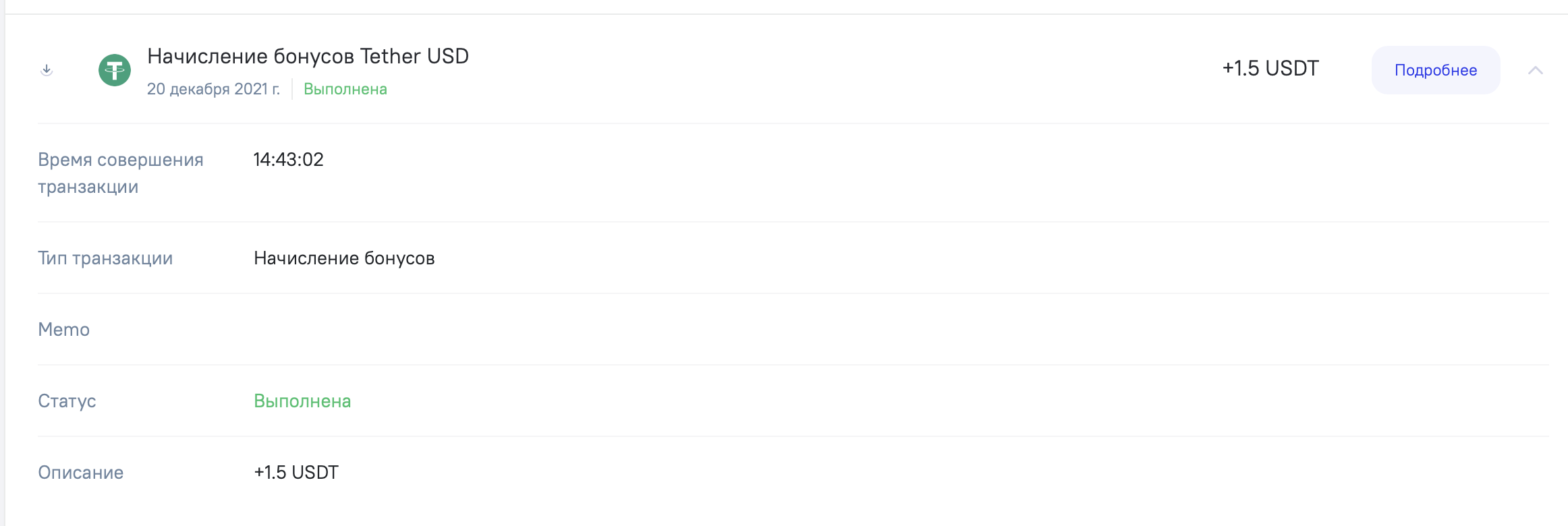Open the Подробнее details button
Image resolution: width=1568 pixels, height=526 pixels.
pyautogui.click(x=1436, y=70)
